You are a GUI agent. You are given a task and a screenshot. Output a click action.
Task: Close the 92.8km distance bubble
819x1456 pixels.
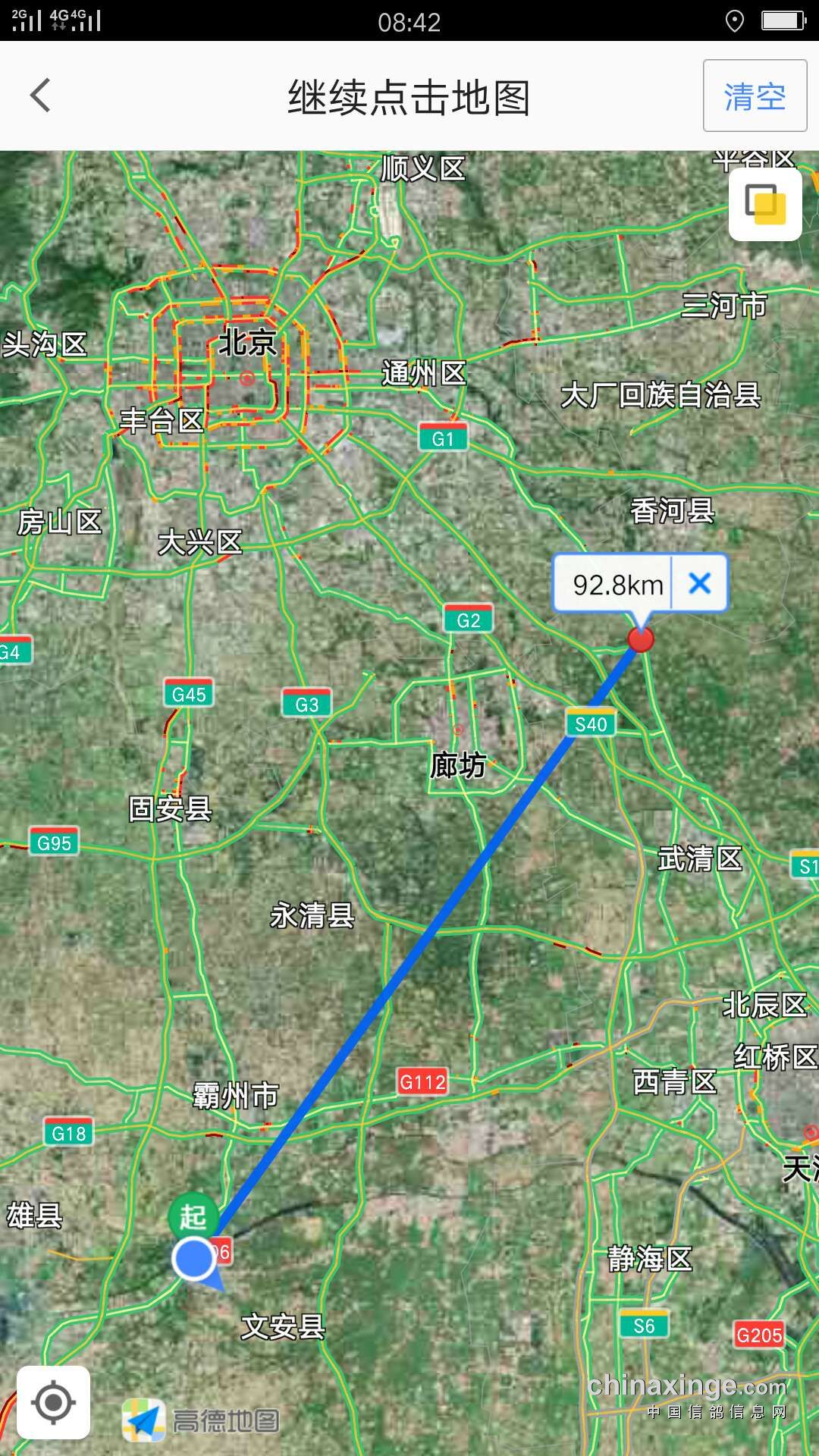pos(700,583)
